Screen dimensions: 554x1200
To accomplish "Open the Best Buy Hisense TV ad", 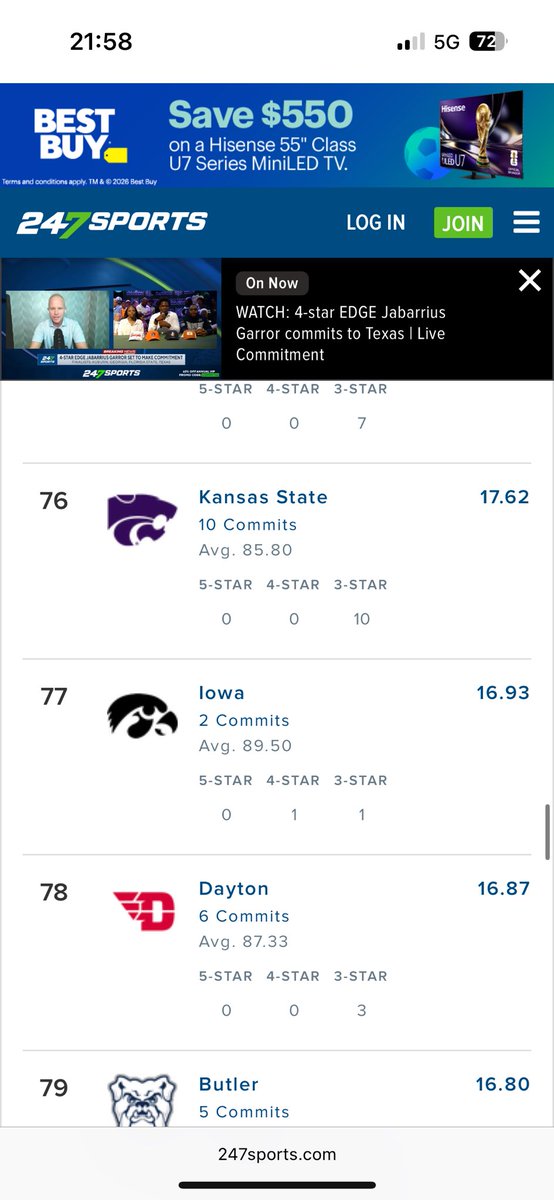I will coord(277,135).
